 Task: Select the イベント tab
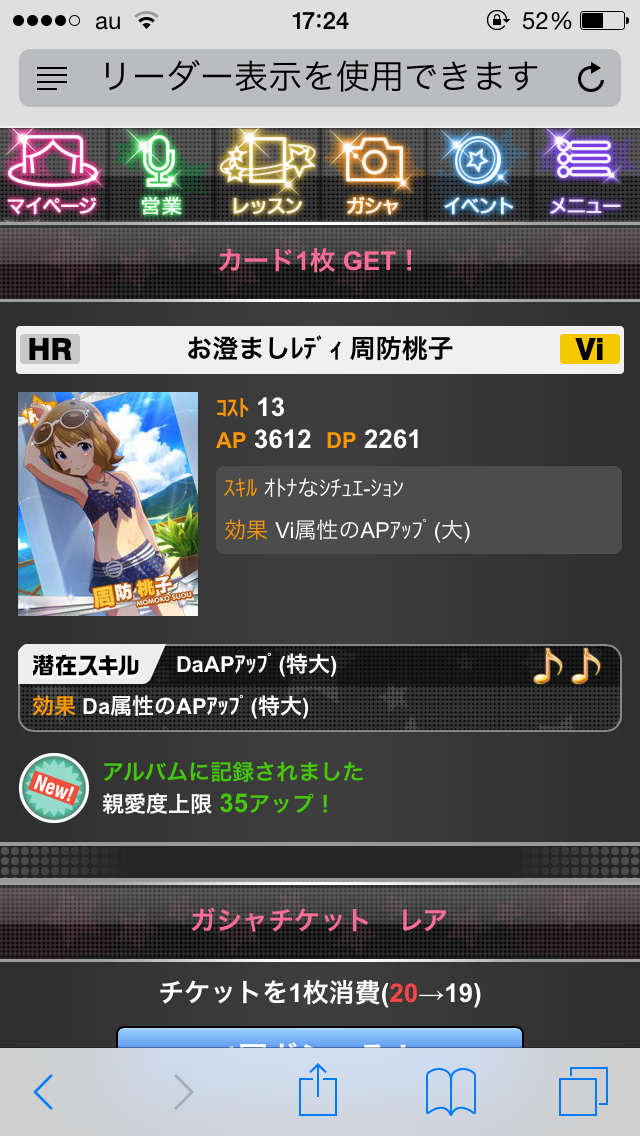478,175
